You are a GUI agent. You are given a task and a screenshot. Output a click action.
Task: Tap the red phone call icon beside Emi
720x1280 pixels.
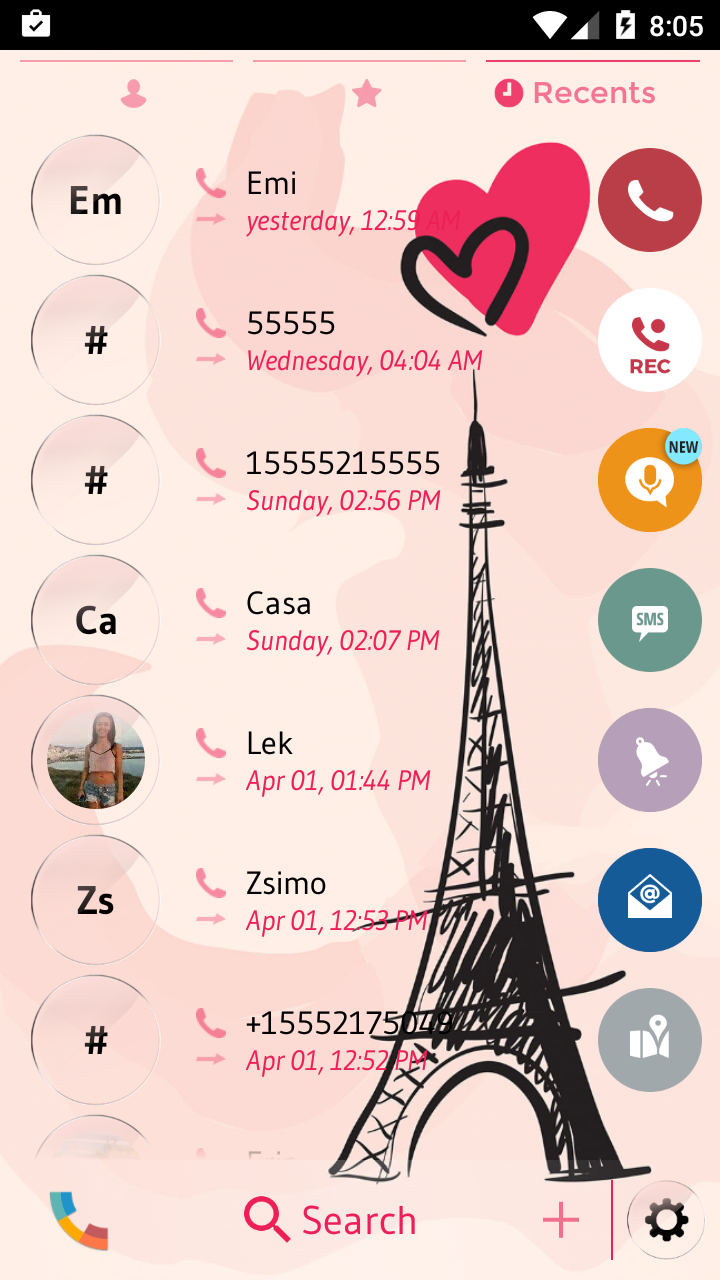649,200
